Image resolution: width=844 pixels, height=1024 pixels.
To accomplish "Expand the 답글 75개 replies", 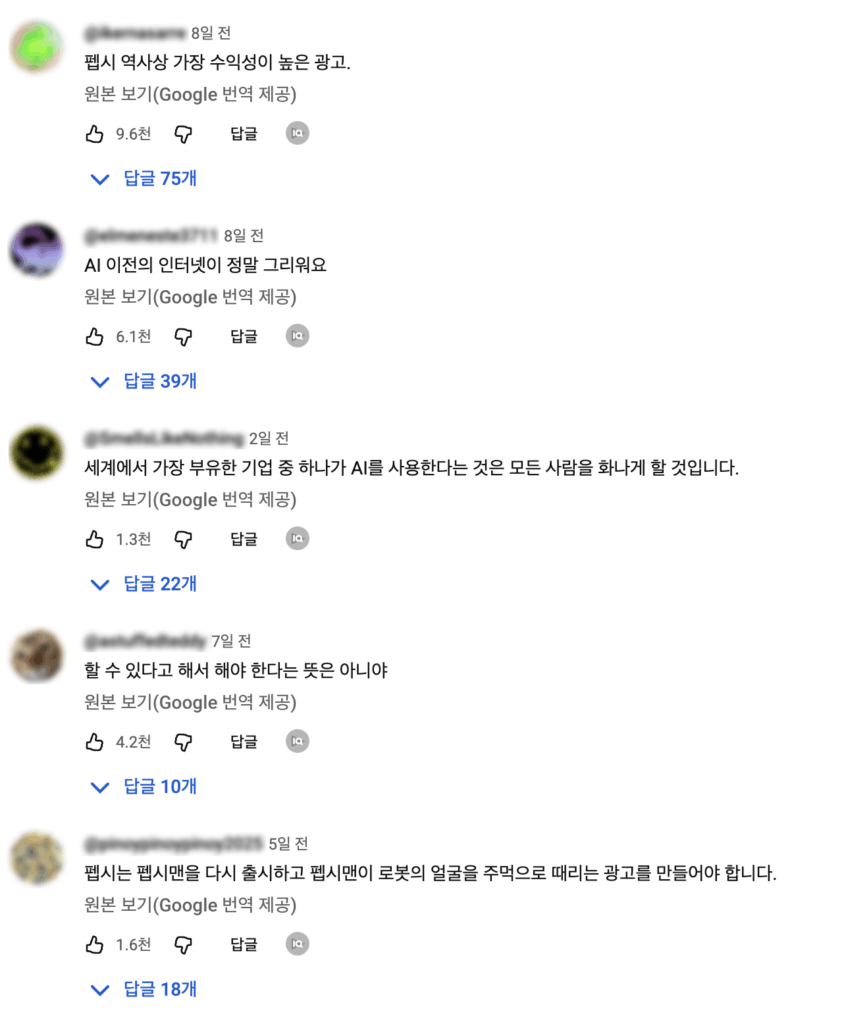I will click(x=144, y=178).
